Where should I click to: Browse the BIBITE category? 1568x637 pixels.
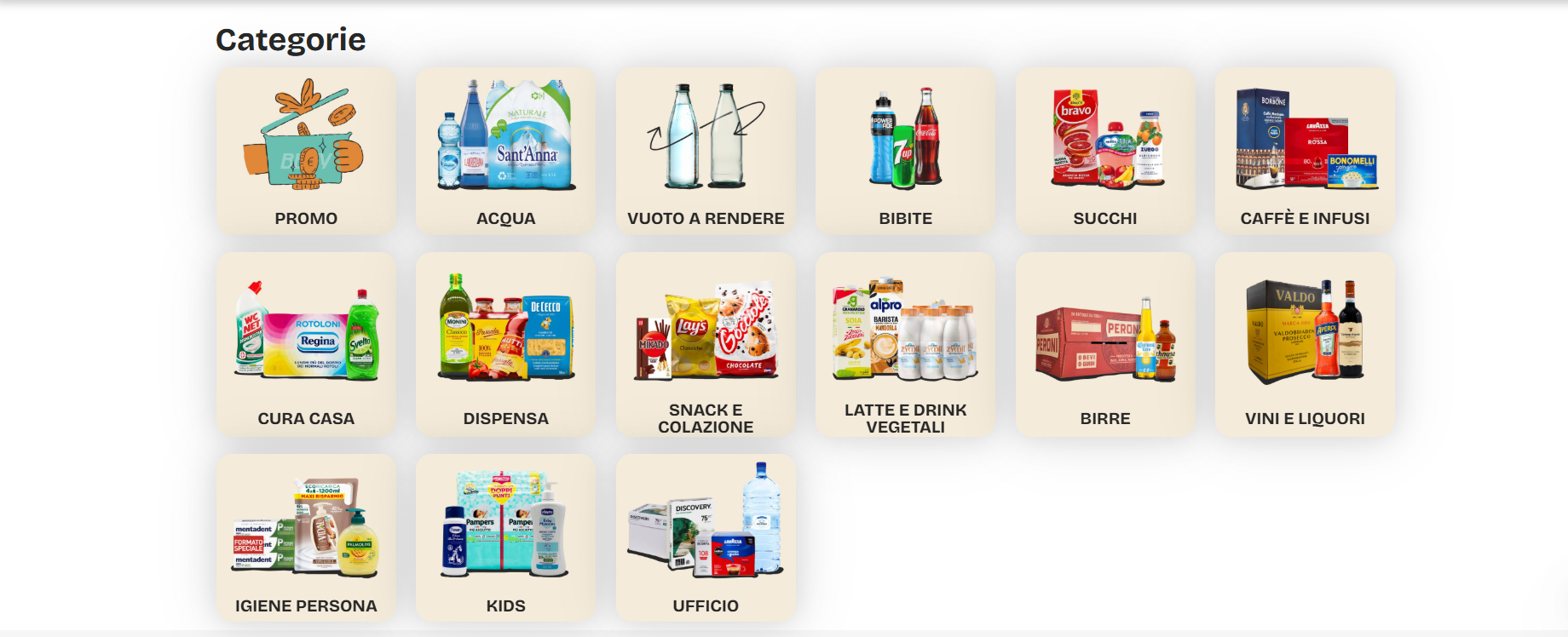tap(905, 152)
